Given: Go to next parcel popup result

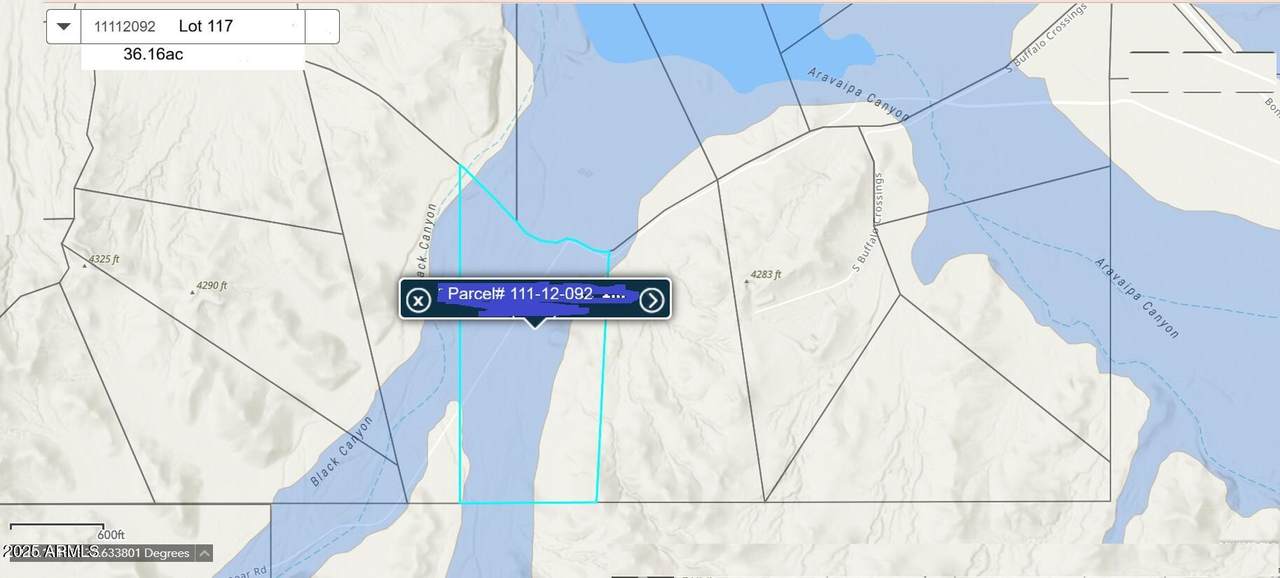Looking at the screenshot, I should click(651, 300).
